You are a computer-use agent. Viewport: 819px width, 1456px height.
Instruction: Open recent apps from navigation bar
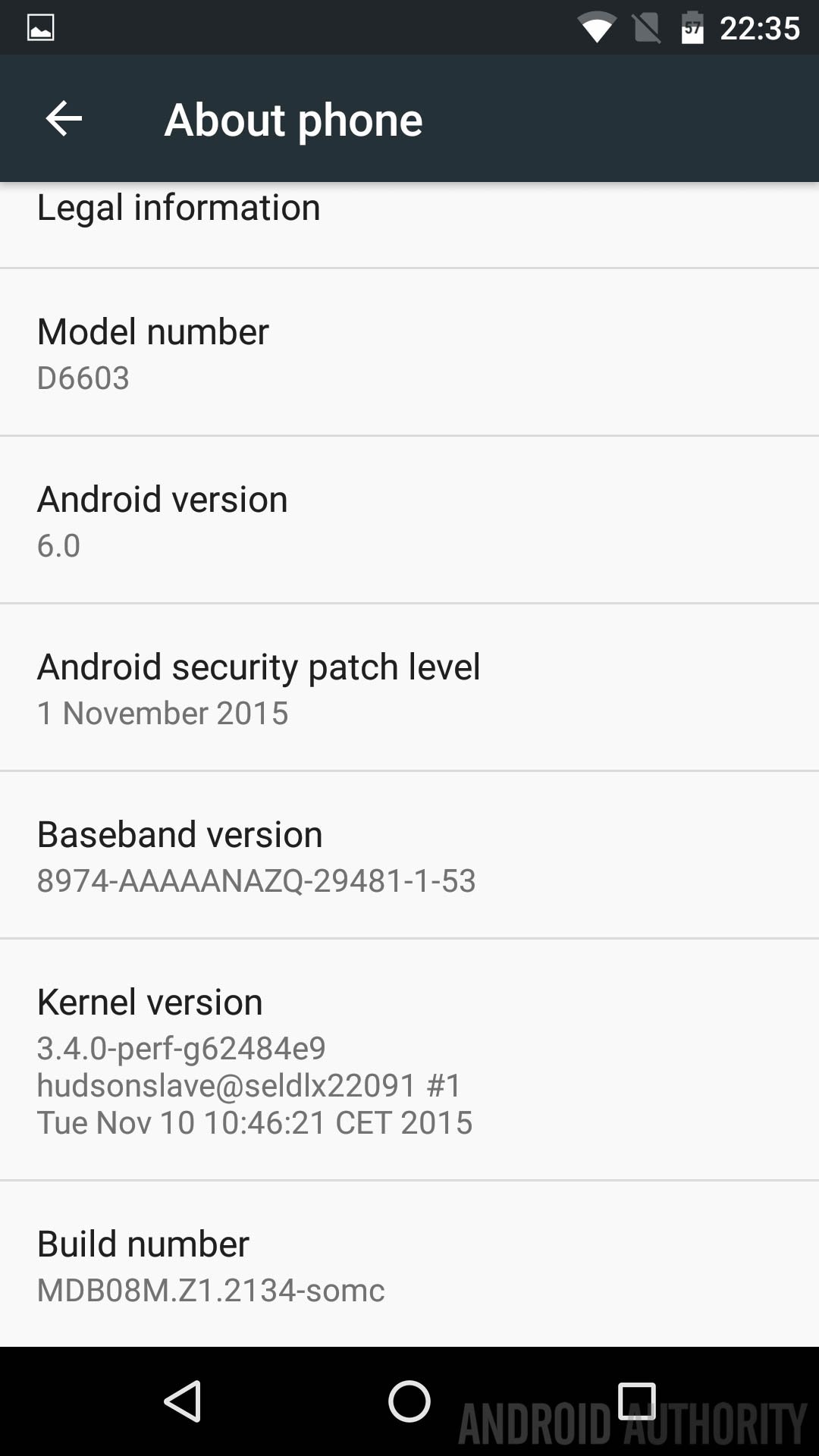(636, 1401)
